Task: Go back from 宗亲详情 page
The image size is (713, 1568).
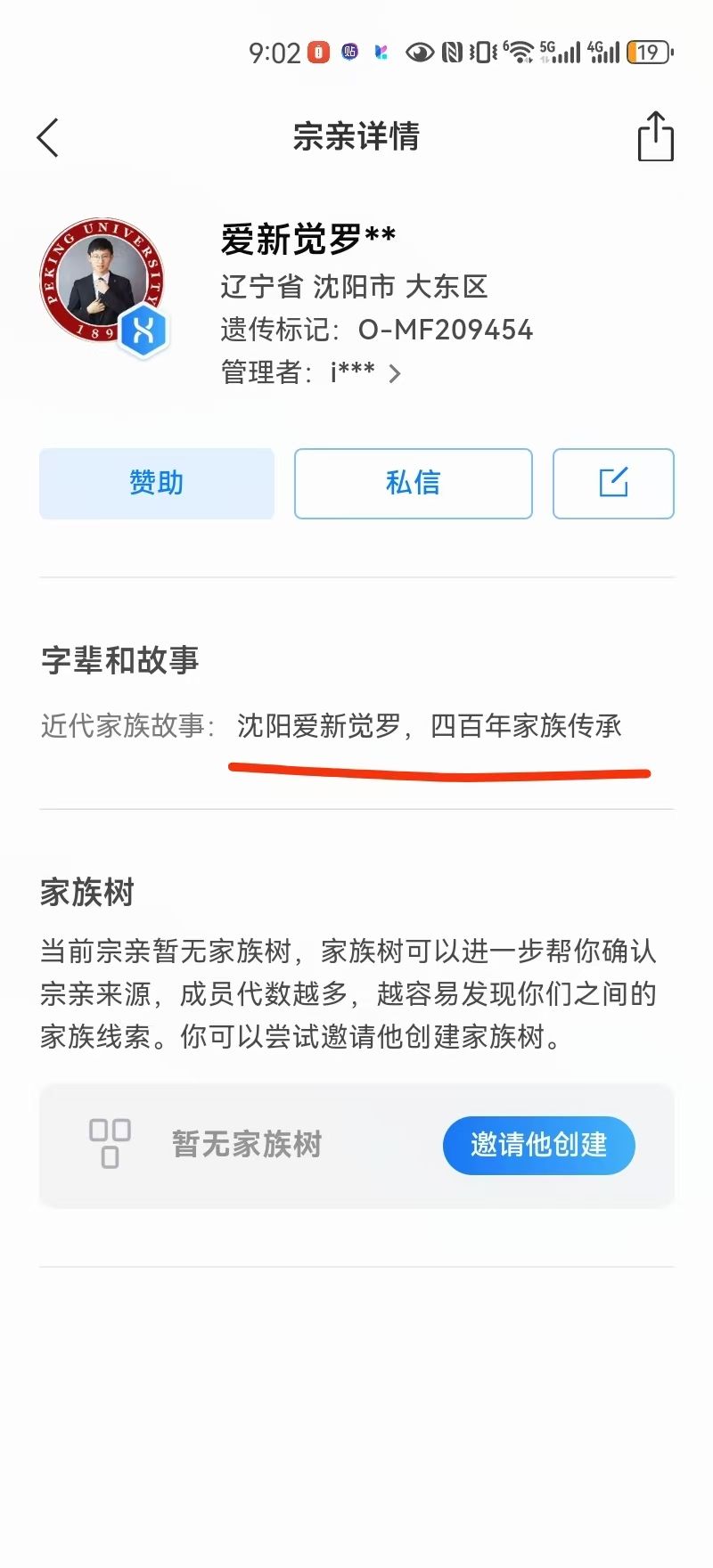Action: pyautogui.click(x=48, y=138)
